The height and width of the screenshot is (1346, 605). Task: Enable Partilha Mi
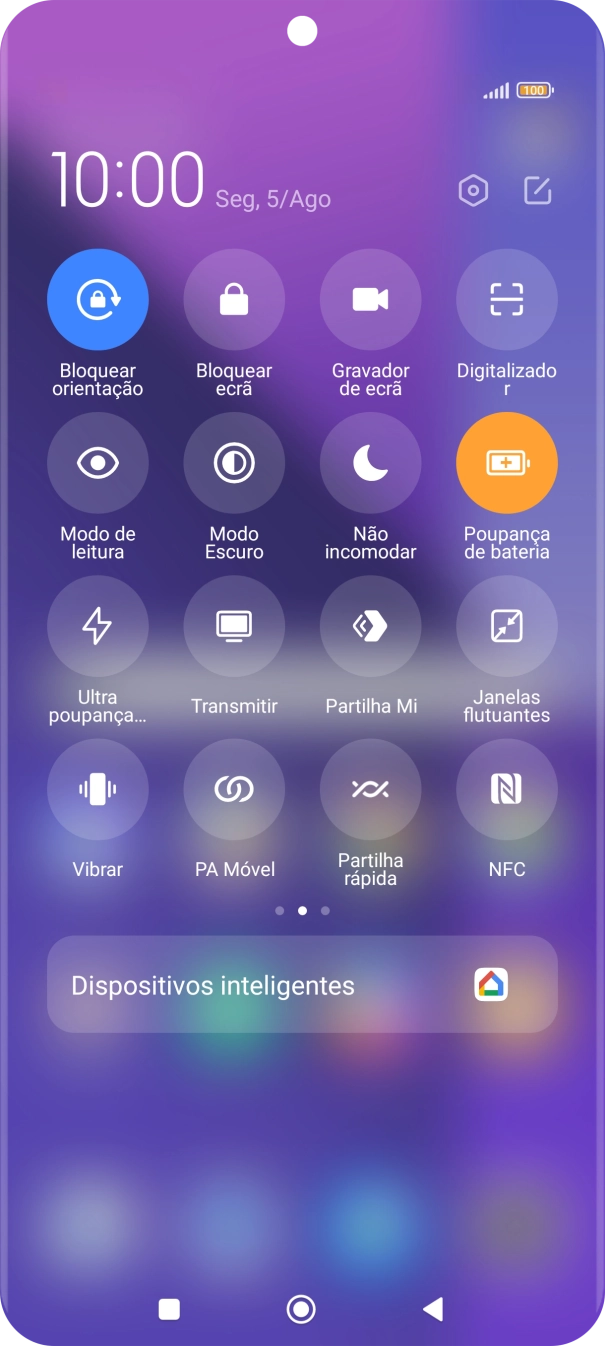370,626
